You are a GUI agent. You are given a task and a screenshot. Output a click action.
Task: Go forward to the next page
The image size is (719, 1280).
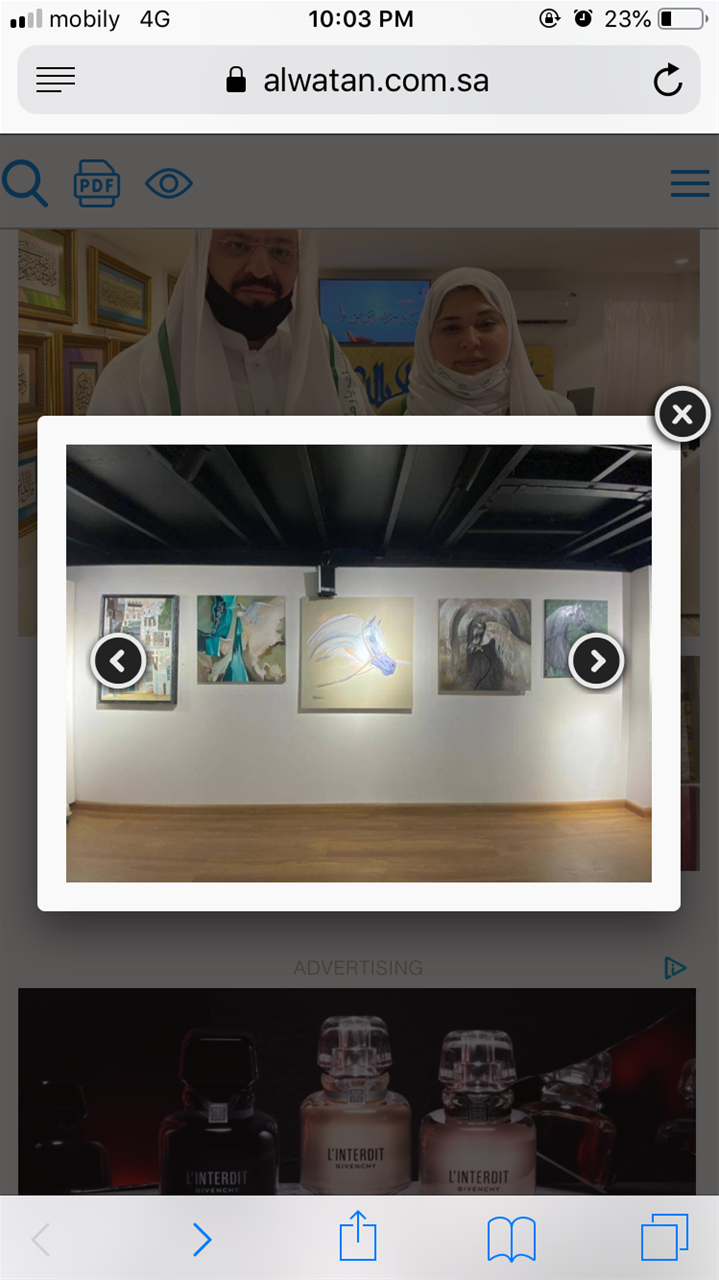[x=202, y=1240]
